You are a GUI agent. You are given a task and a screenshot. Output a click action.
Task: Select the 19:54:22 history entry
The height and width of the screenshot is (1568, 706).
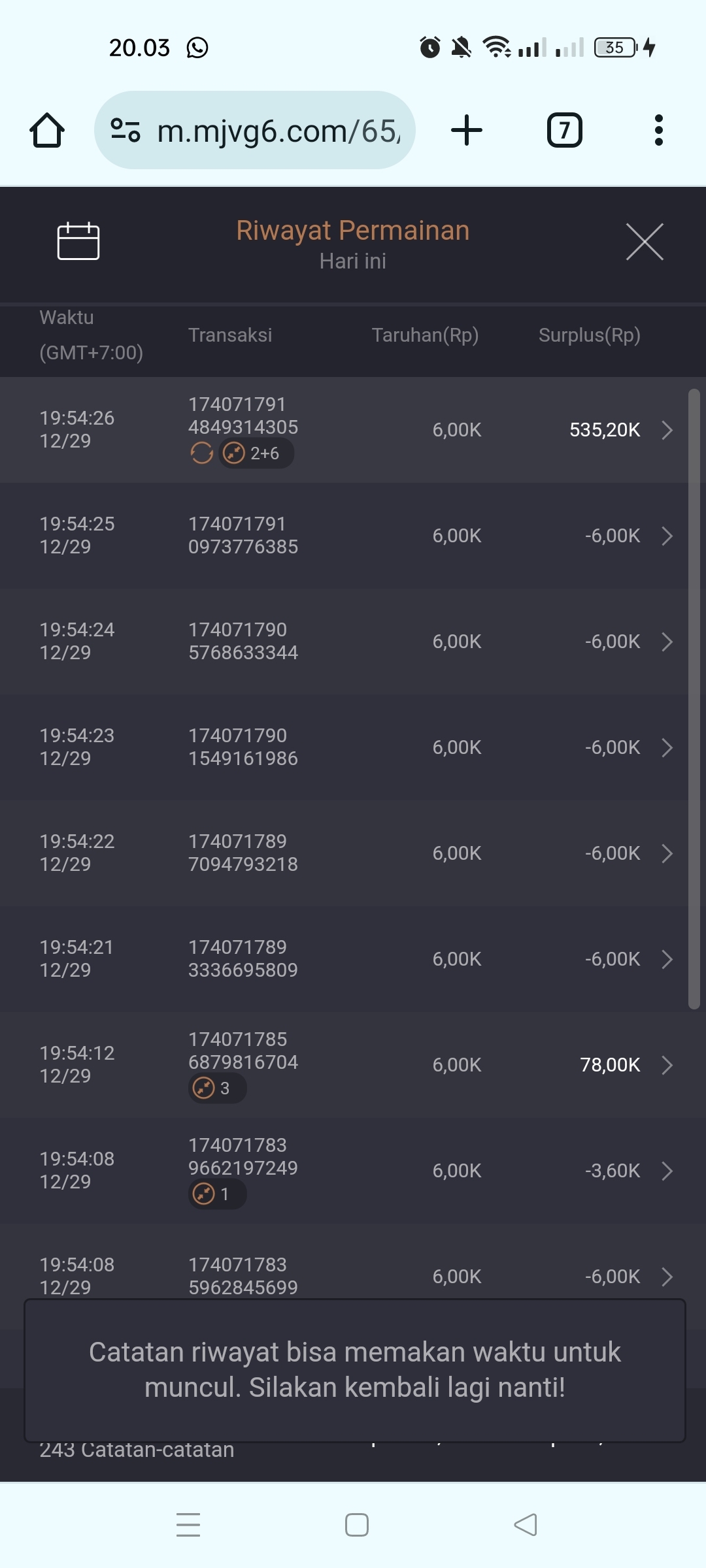[x=353, y=853]
